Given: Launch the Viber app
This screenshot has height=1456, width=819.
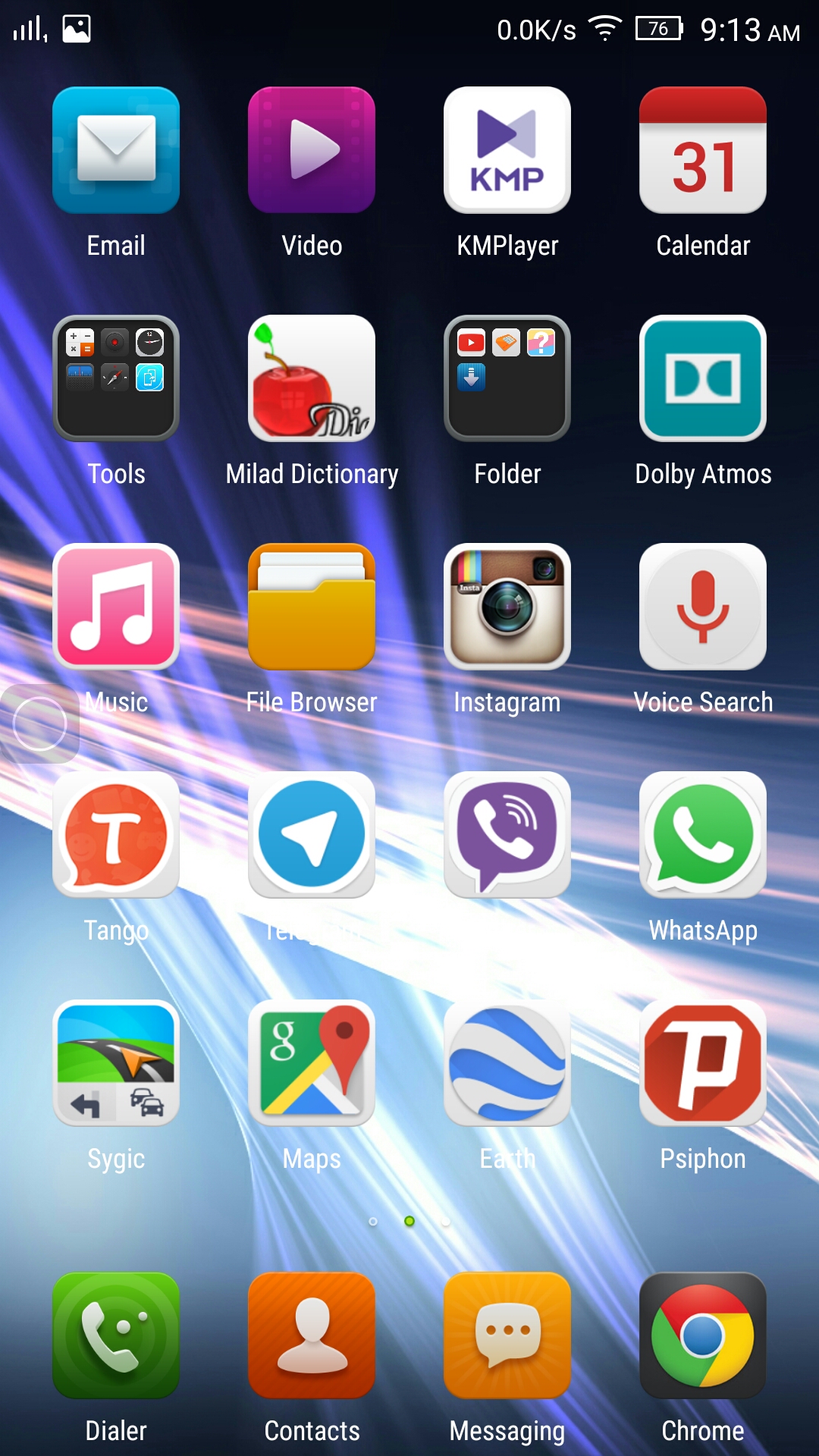Looking at the screenshot, I should pyautogui.click(x=507, y=835).
